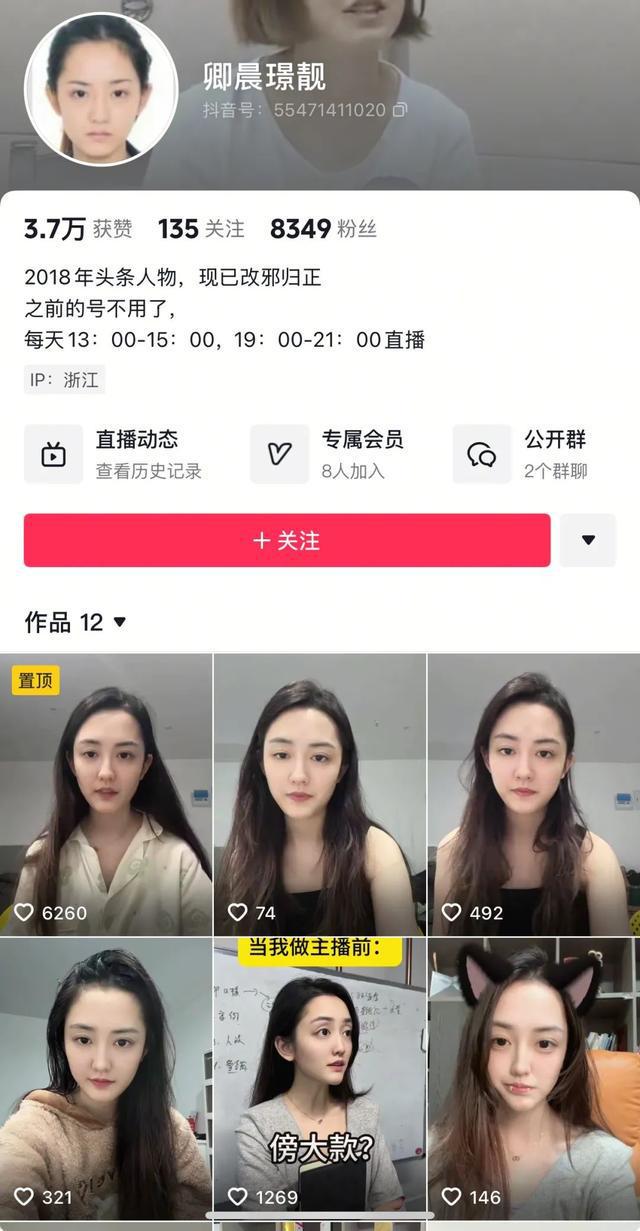640x1231 pixels.
Task: Open the pinned 置顶 video with 6260 likes
Action: pyautogui.click(x=106, y=795)
